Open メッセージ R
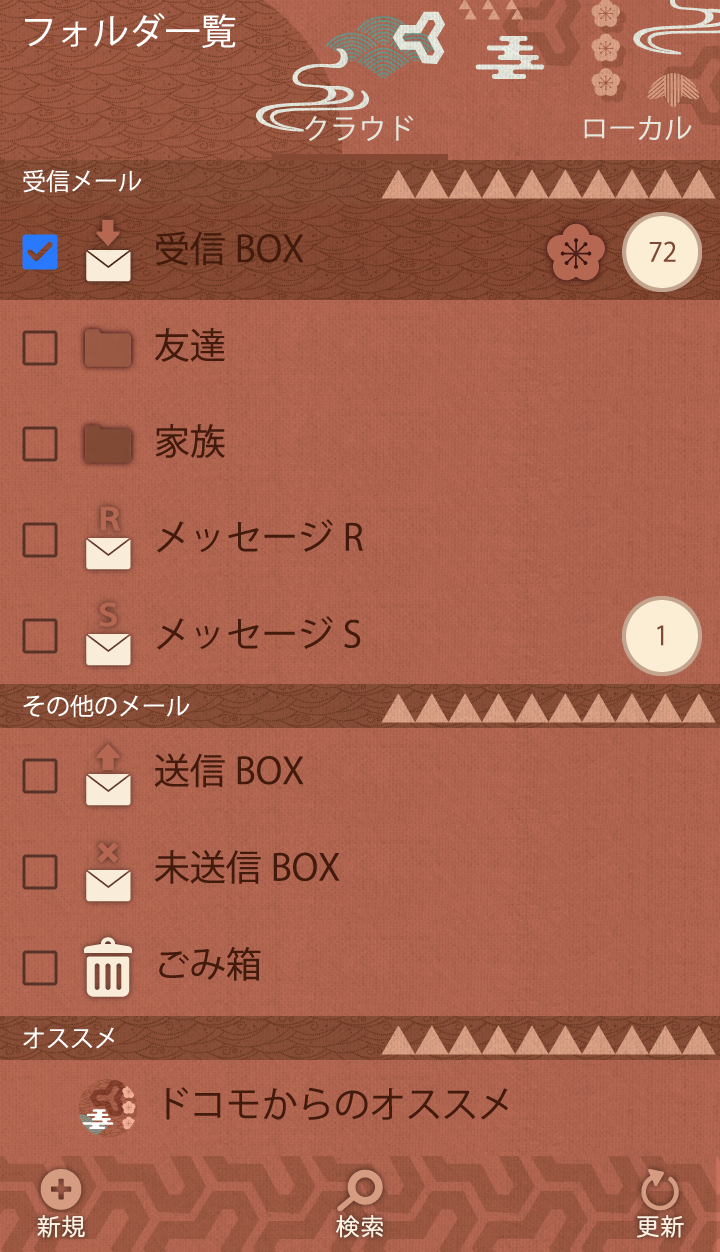Screen dimensions: 720x1252 [x=258, y=539]
